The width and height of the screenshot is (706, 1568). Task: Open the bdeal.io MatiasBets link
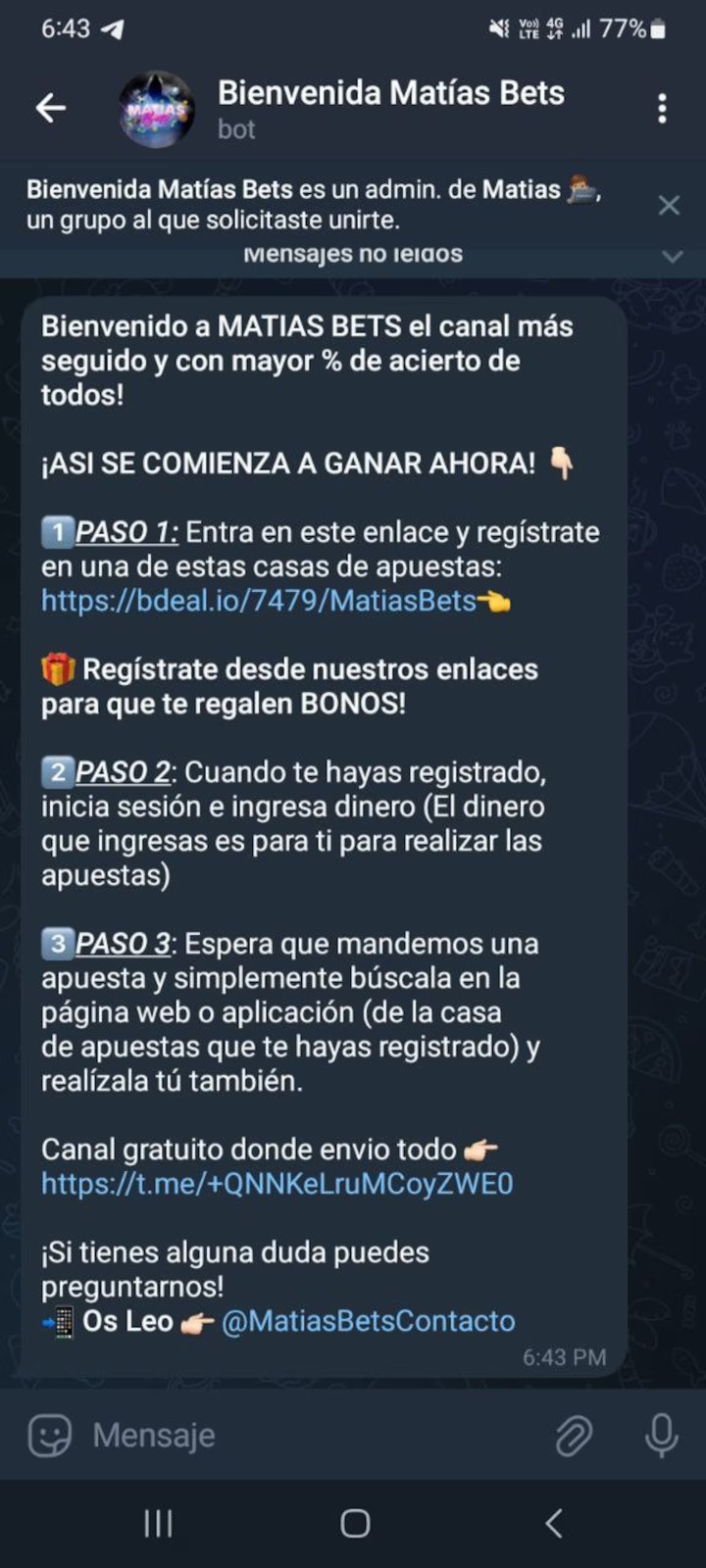(259, 601)
